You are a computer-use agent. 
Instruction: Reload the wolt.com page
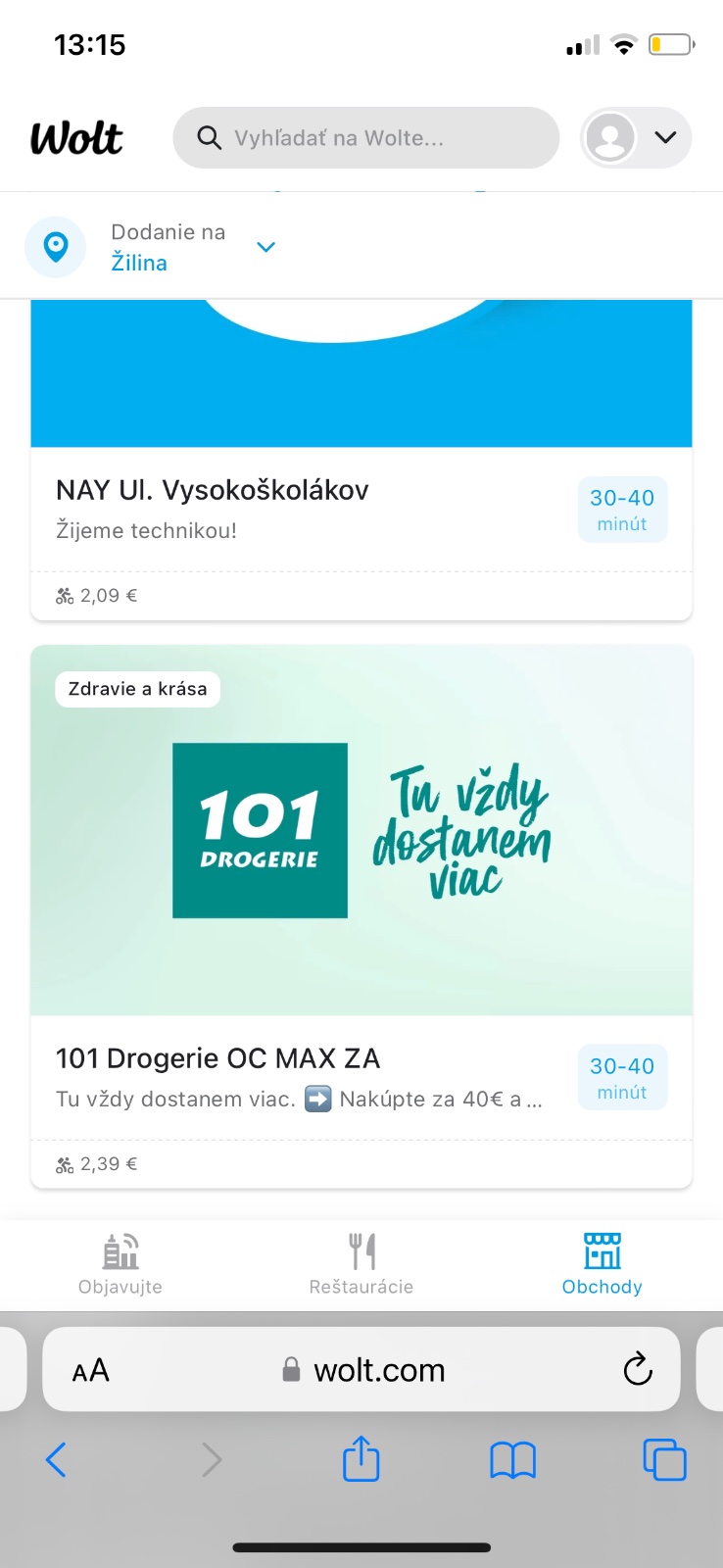pos(638,1369)
